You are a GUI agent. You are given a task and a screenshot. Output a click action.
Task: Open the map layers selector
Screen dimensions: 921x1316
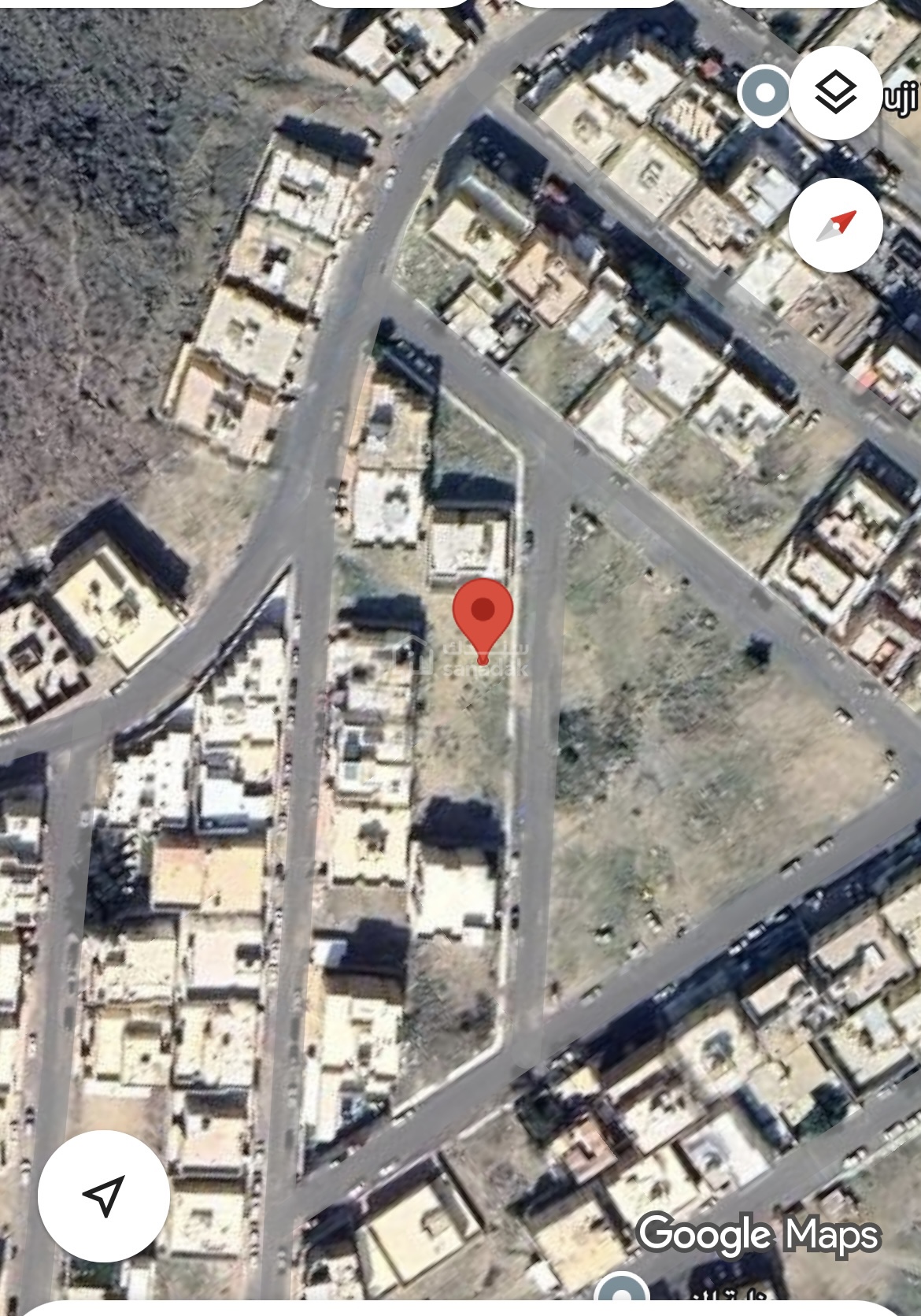click(835, 93)
